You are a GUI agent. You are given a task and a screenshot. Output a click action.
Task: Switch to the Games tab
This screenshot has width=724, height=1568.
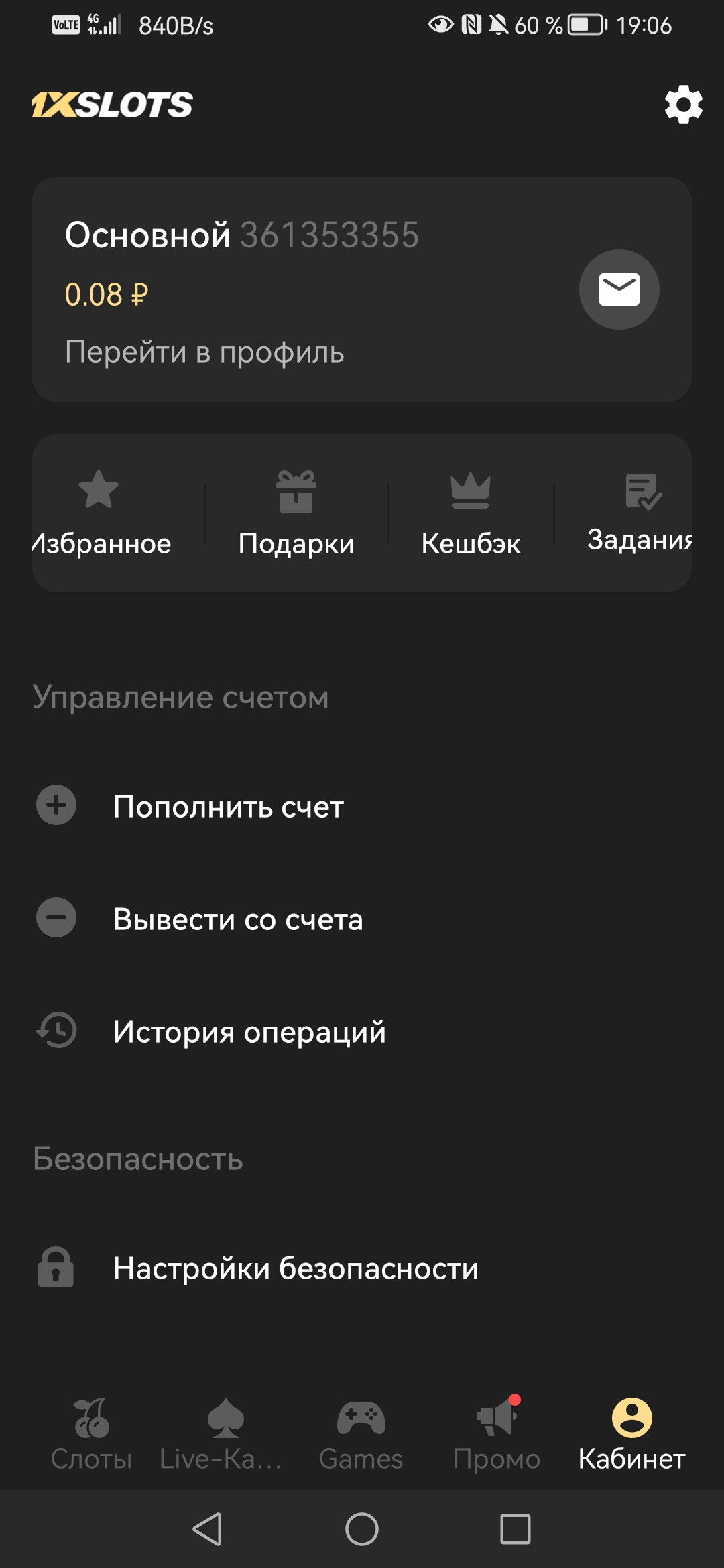pyautogui.click(x=361, y=1435)
